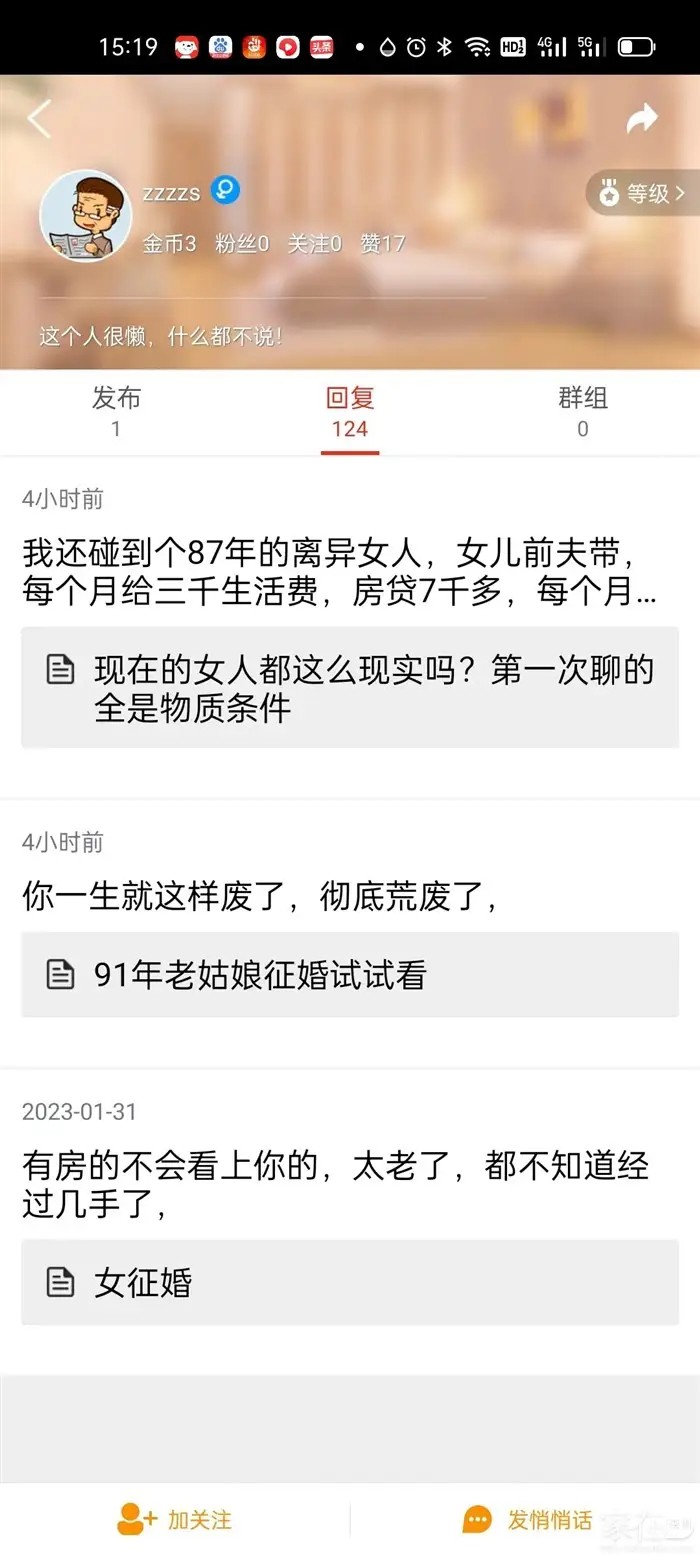Go back using the top-left arrow
This screenshot has width=700, height=1555.
pos(39,119)
